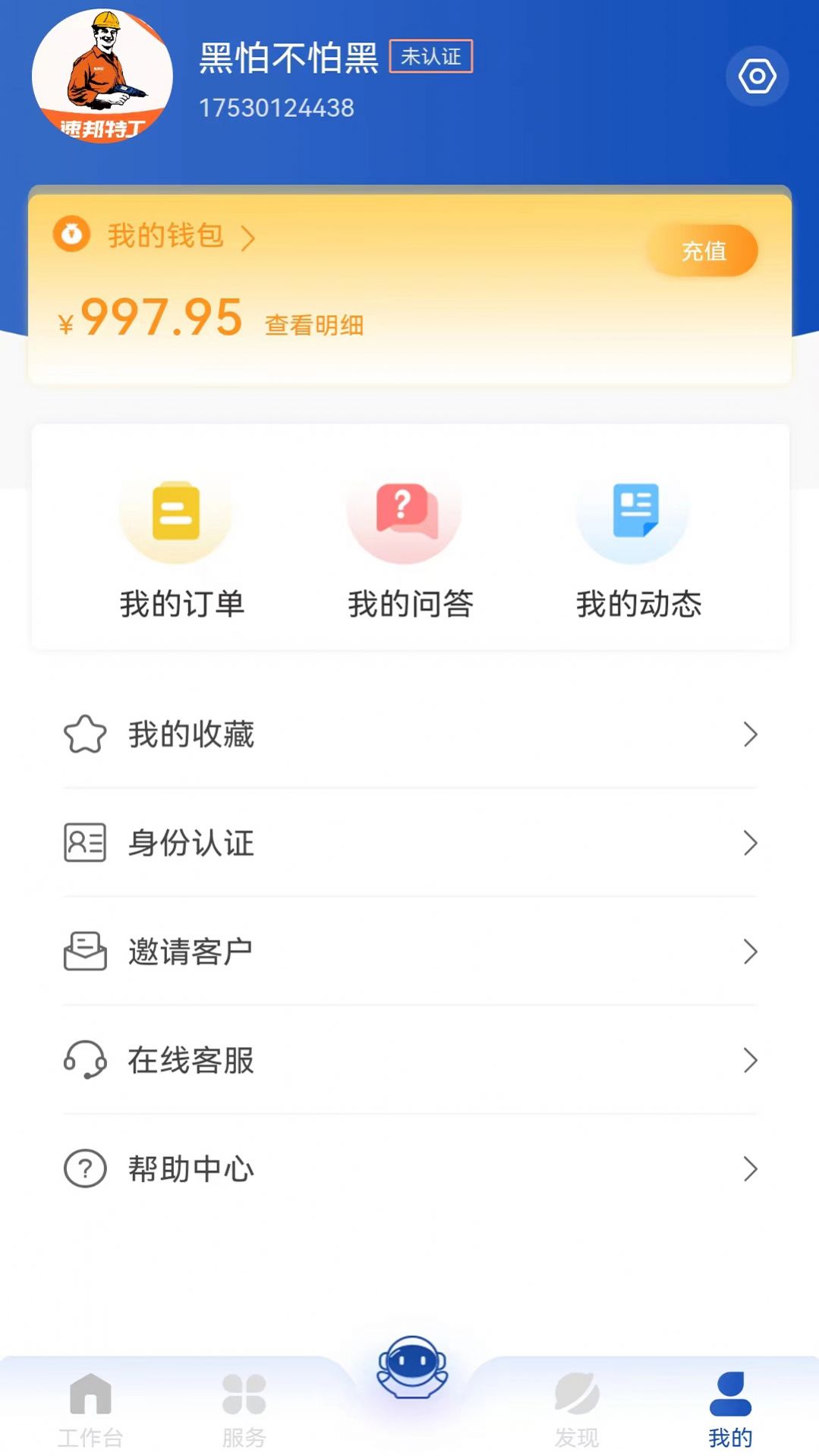Open 查看明细 wallet details link
819x1456 pixels.
(313, 325)
